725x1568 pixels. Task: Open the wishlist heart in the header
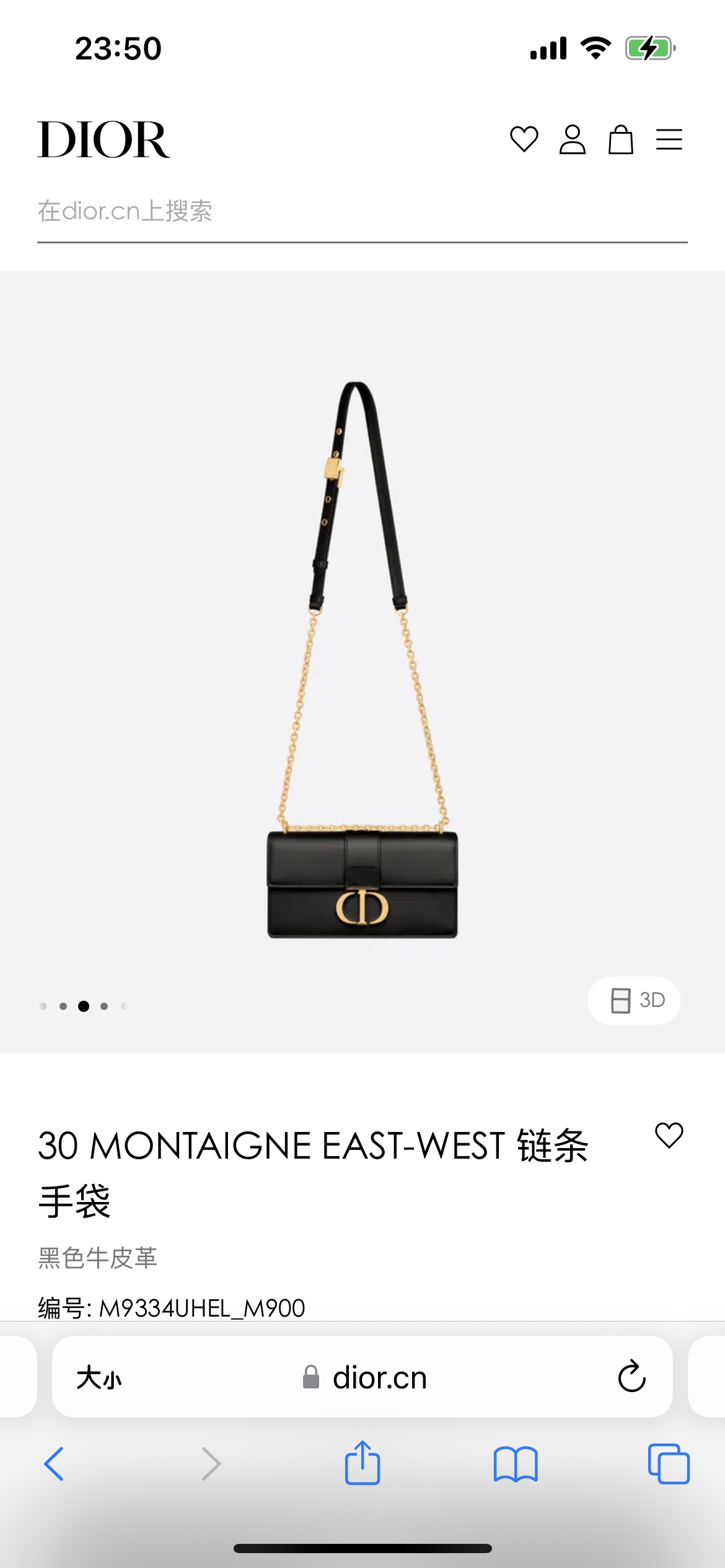pyautogui.click(x=524, y=139)
